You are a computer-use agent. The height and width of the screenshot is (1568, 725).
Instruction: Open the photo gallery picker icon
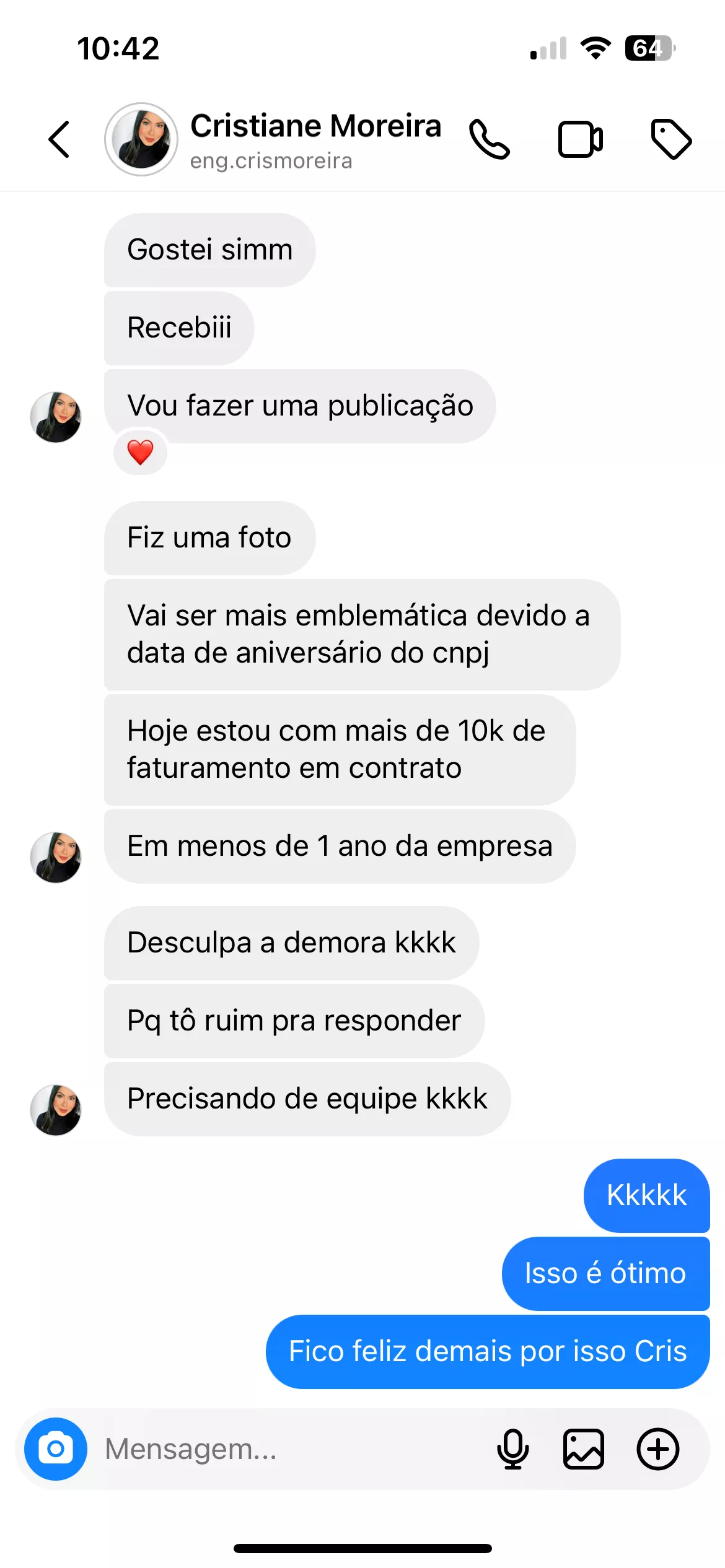click(x=583, y=1449)
